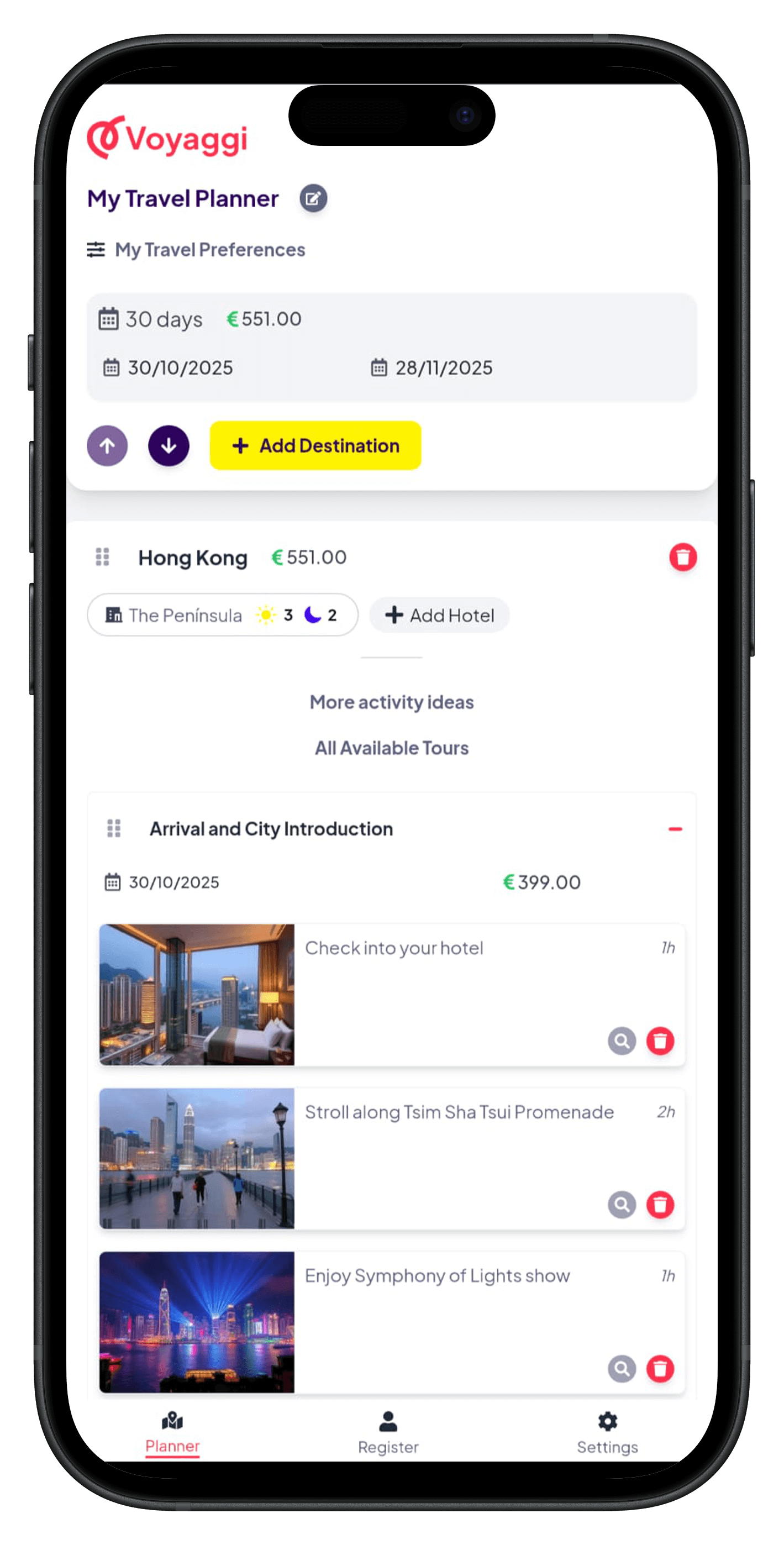Switch to the Register tab
Screen dimensions: 784x1545
(388, 1433)
